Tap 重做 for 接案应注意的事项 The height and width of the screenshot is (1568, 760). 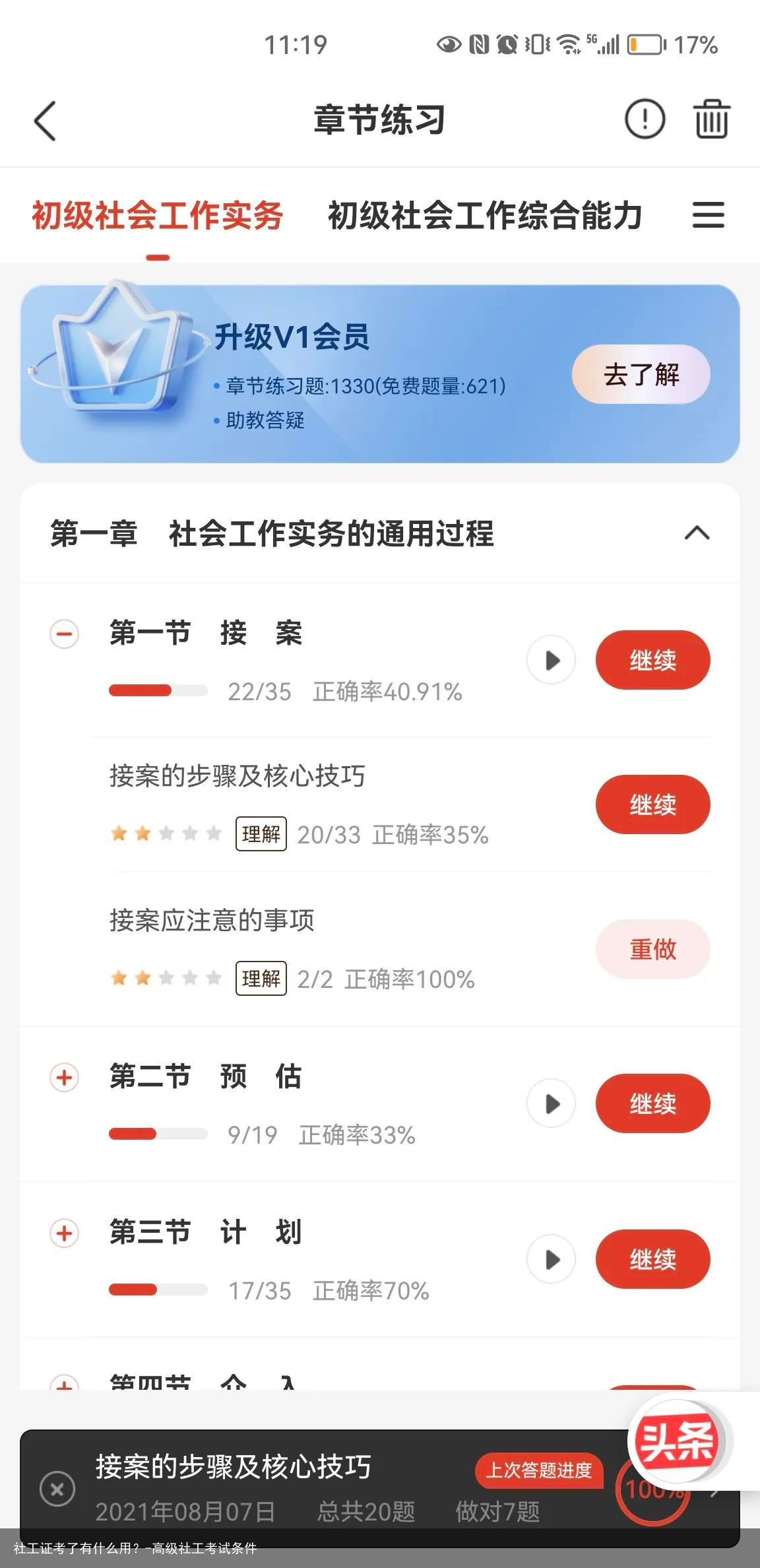click(x=652, y=949)
